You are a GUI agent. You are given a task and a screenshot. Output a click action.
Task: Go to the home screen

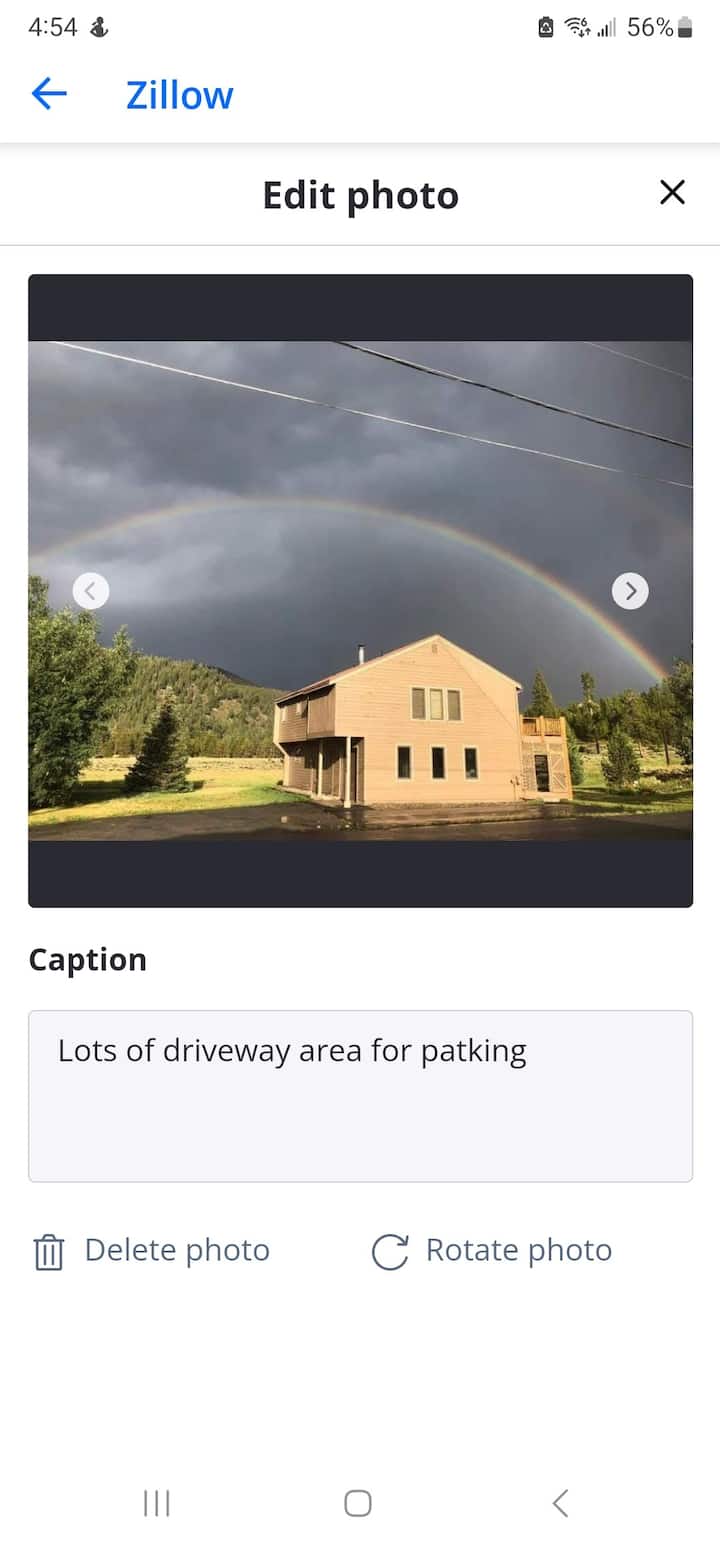coord(358,1502)
